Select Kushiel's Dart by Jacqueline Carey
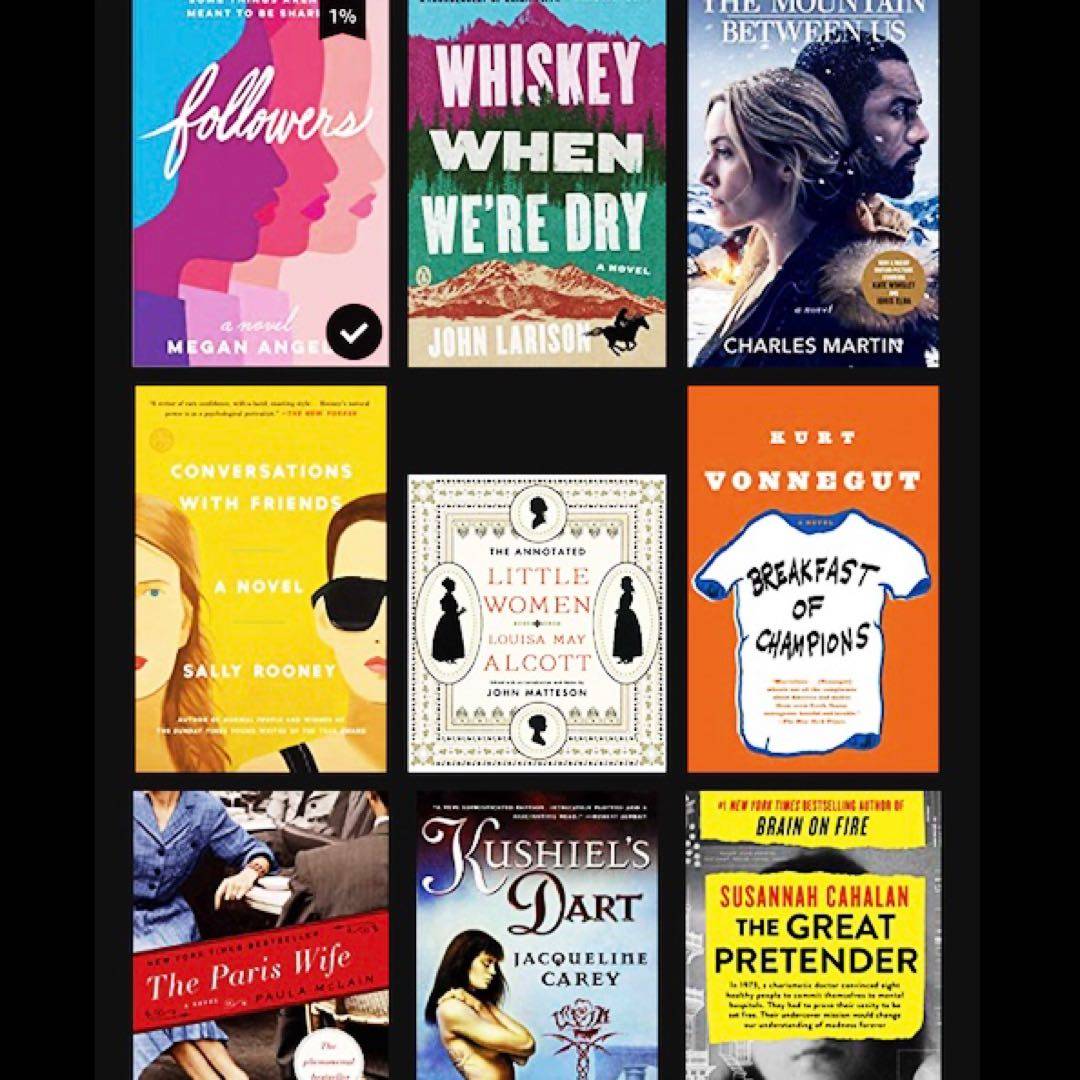The height and width of the screenshot is (1080, 1080). click(x=536, y=935)
